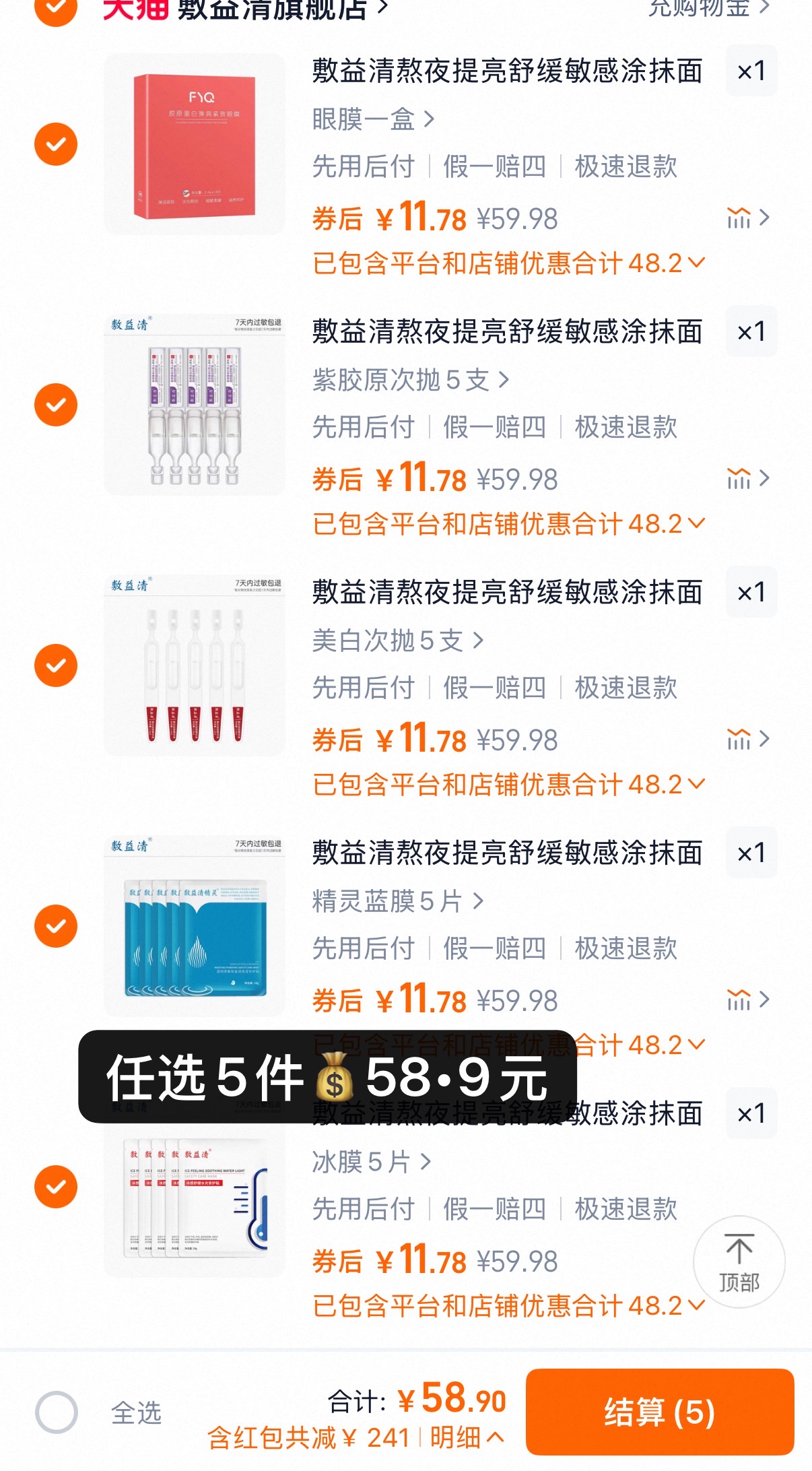Deselect the 眼膜一盒 product checkbox
The height and width of the screenshot is (1471, 812).
pos(56,143)
